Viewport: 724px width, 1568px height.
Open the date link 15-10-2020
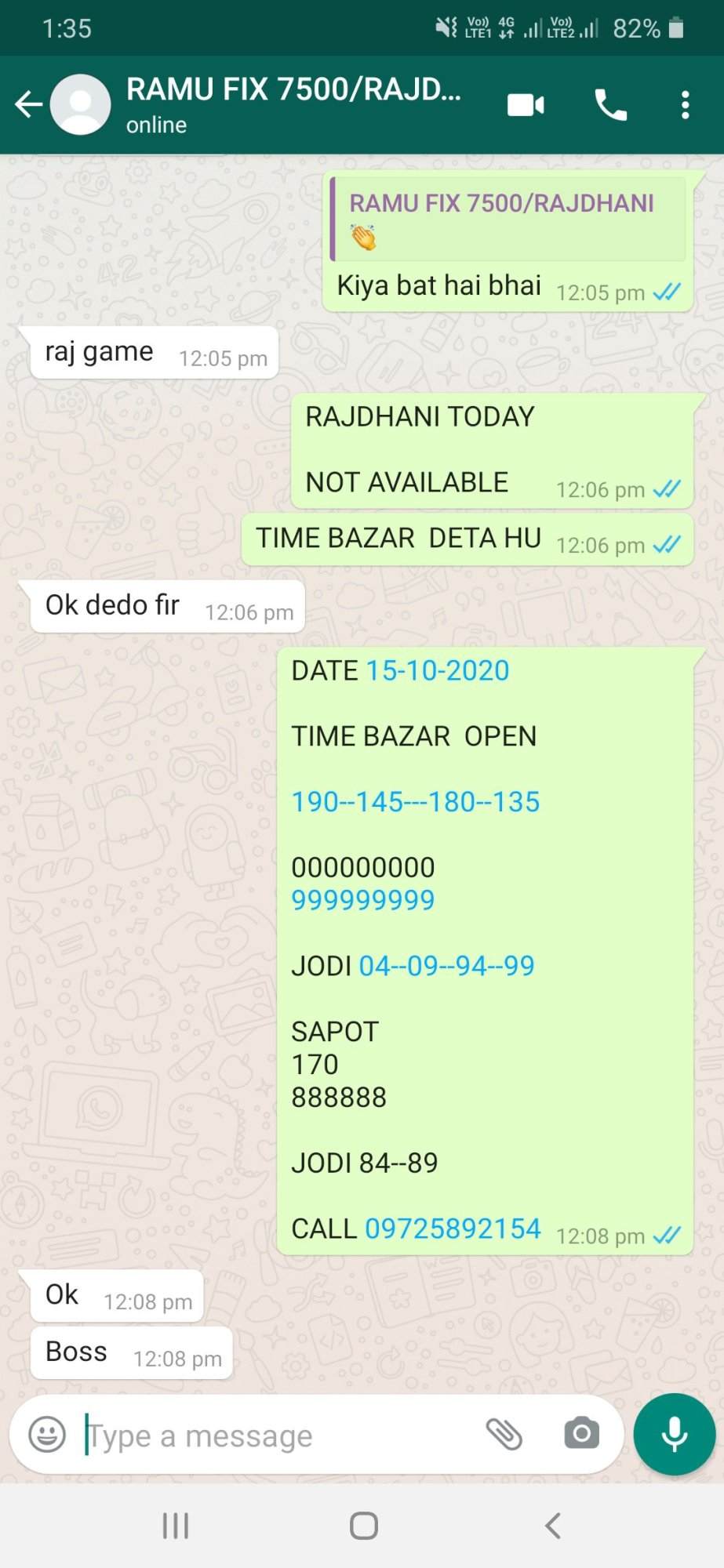pyautogui.click(x=438, y=671)
